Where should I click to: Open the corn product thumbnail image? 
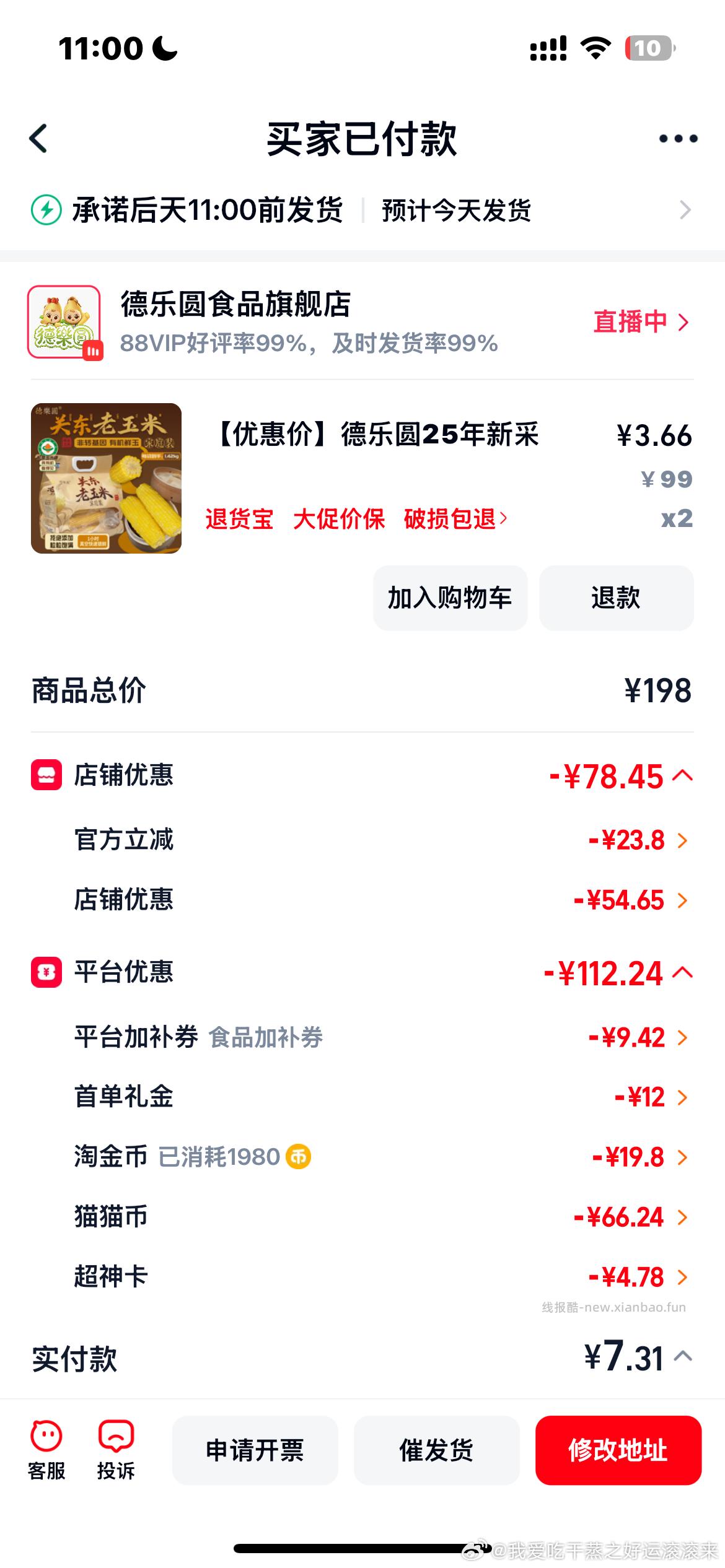tap(105, 478)
